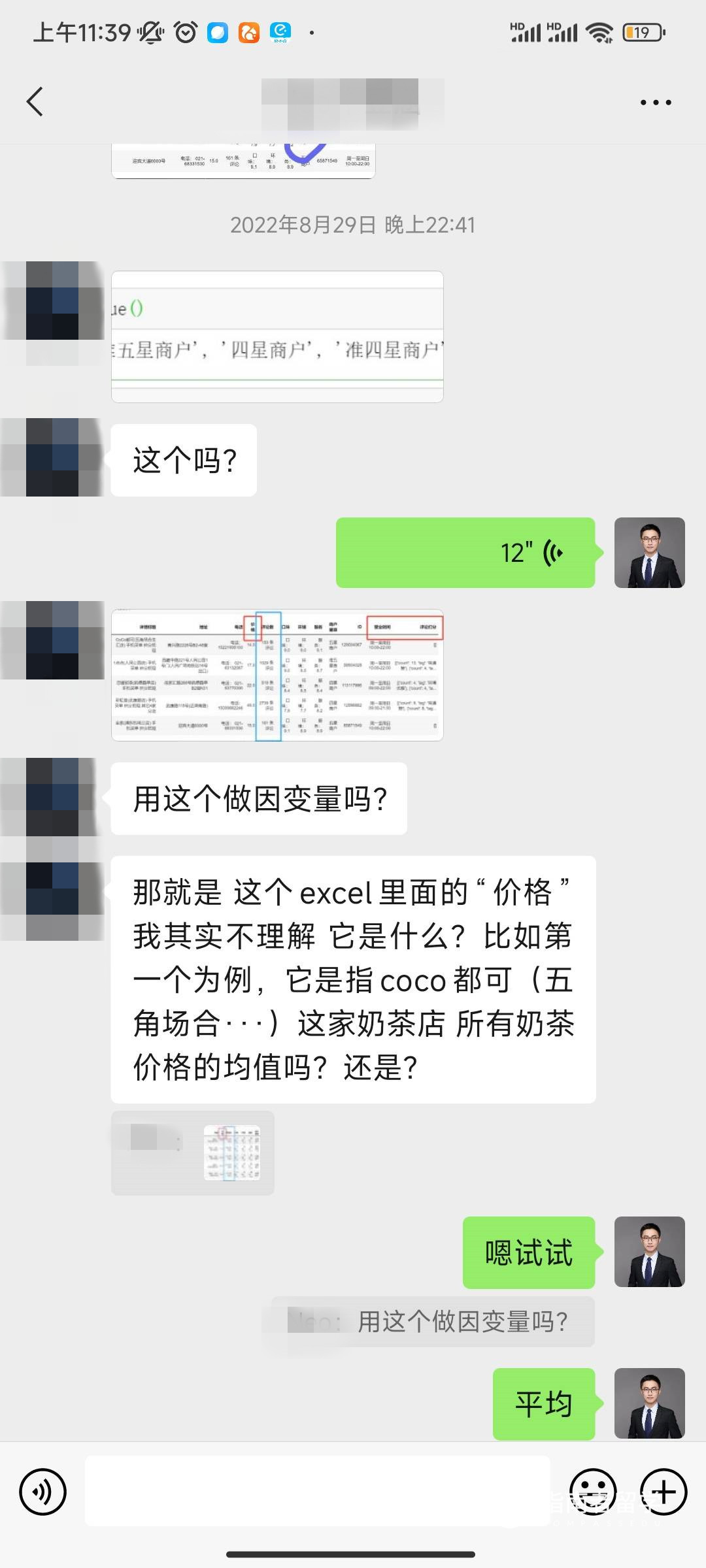
Task: Switch input to voice mode
Action: coord(43,1492)
